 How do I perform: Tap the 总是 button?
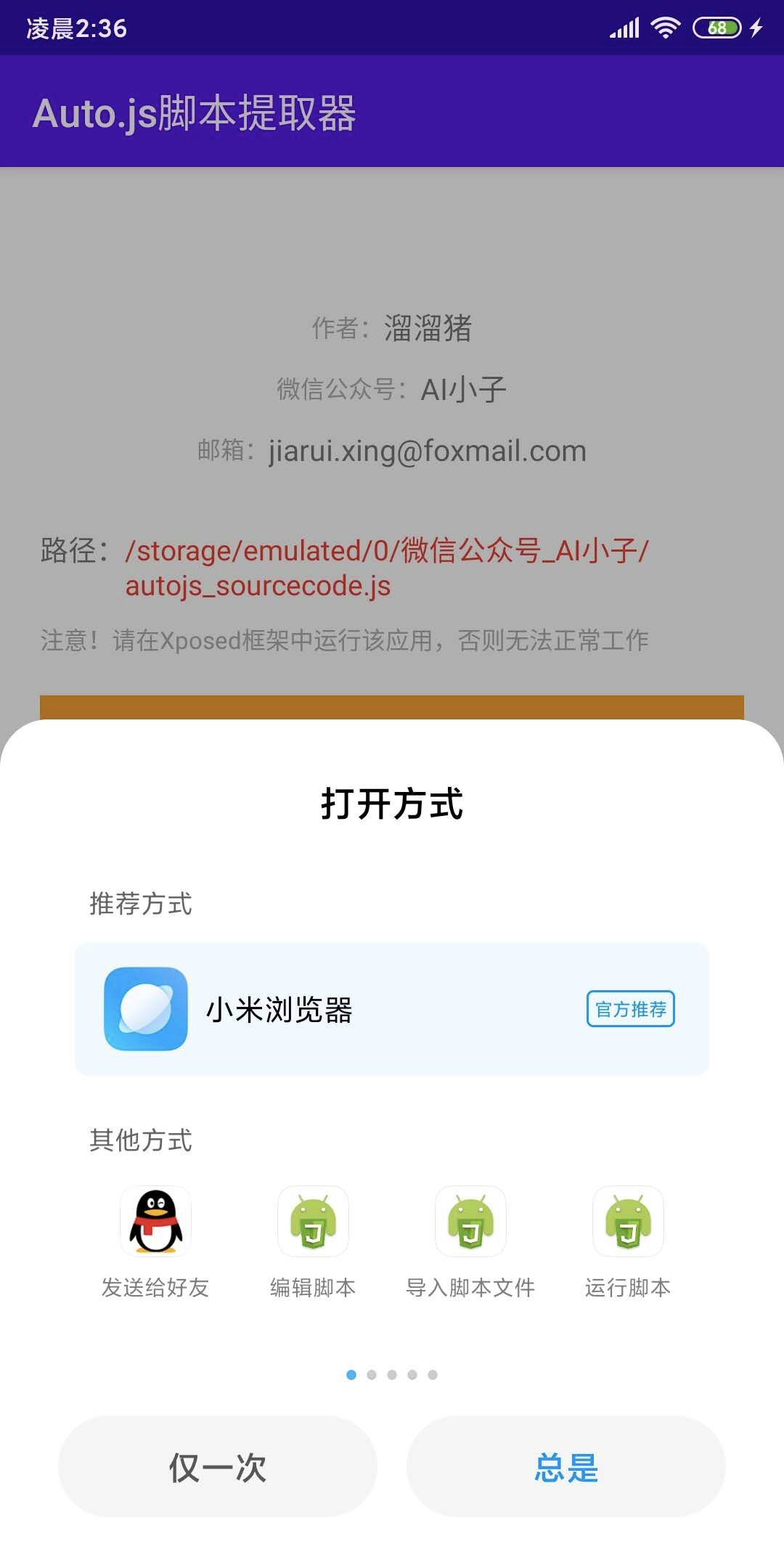pyautogui.click(x=566, y=1467)
